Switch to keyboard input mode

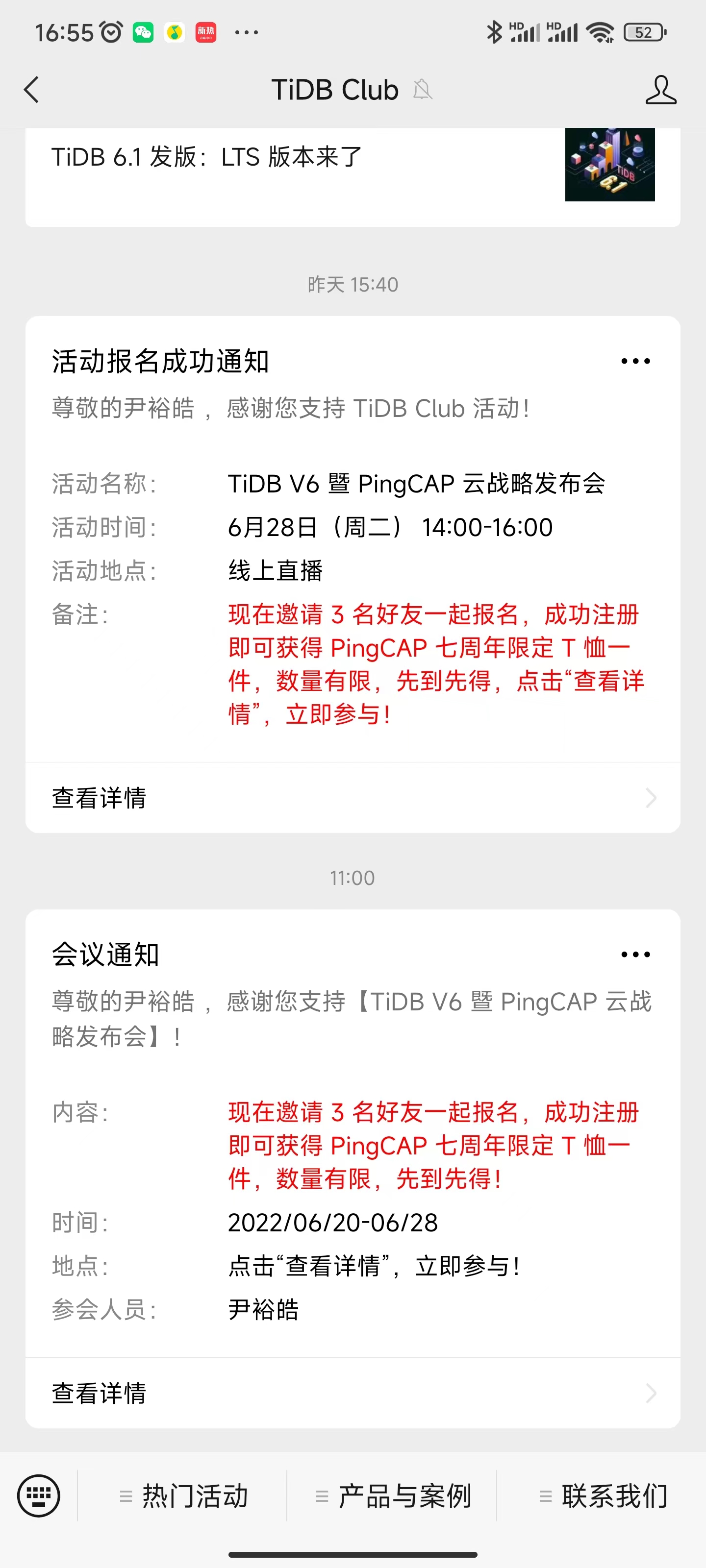(39, 1495)
